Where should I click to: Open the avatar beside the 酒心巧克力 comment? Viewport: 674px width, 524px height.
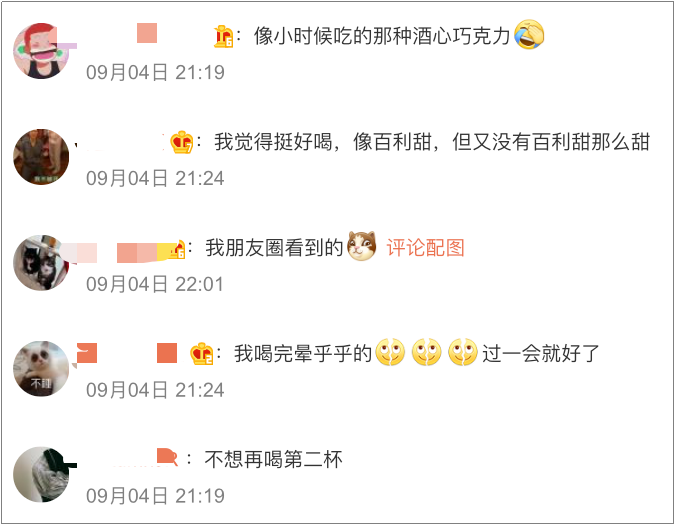click(41, 50)
